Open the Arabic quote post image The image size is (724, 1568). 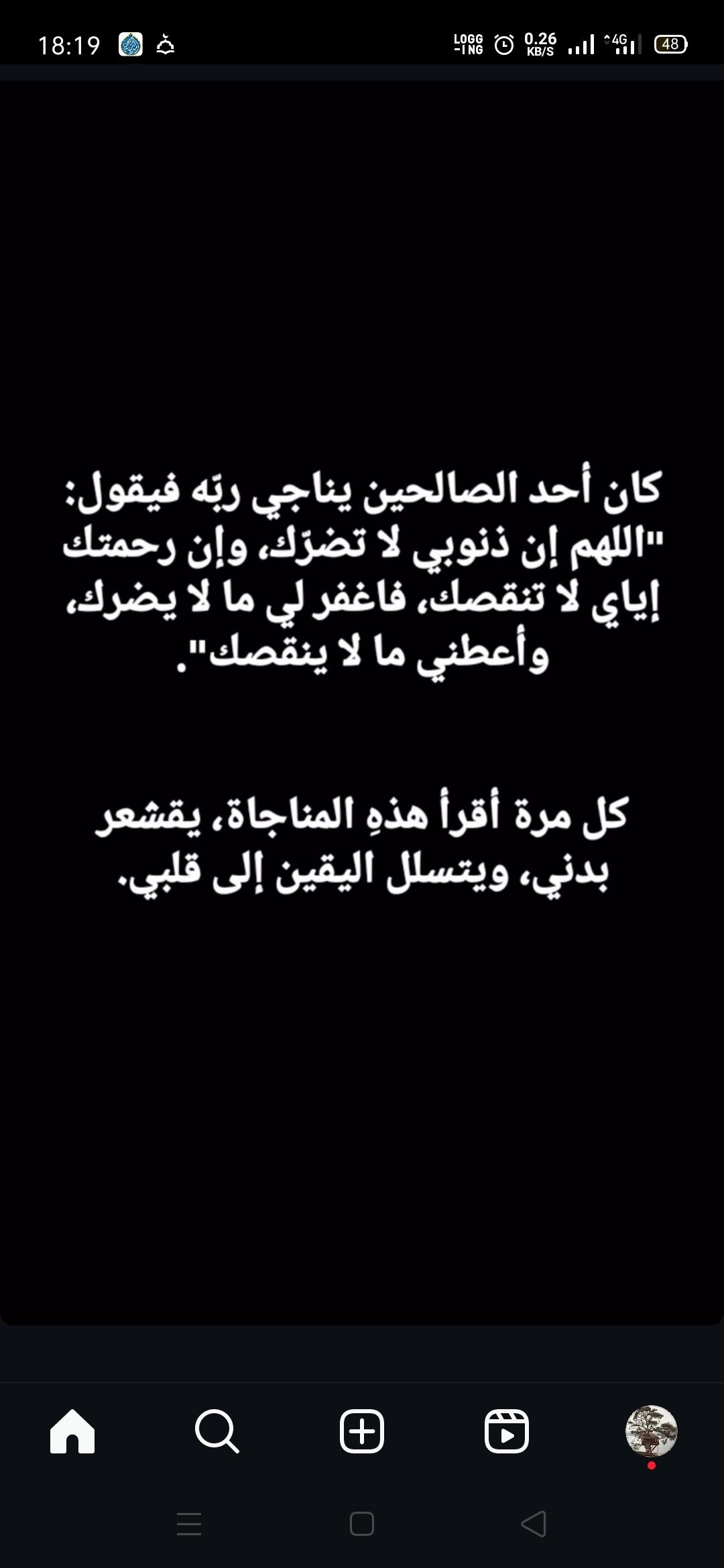click(x=362, y=702)
